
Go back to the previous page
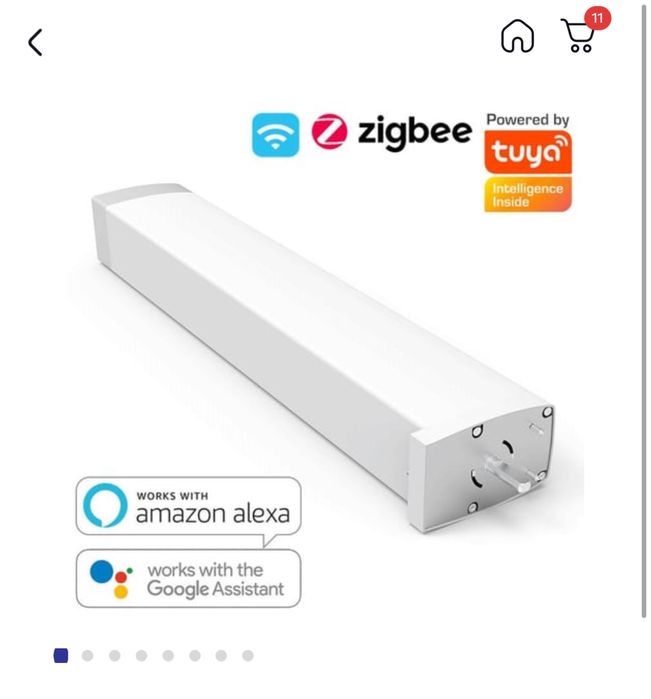[36, 42]
